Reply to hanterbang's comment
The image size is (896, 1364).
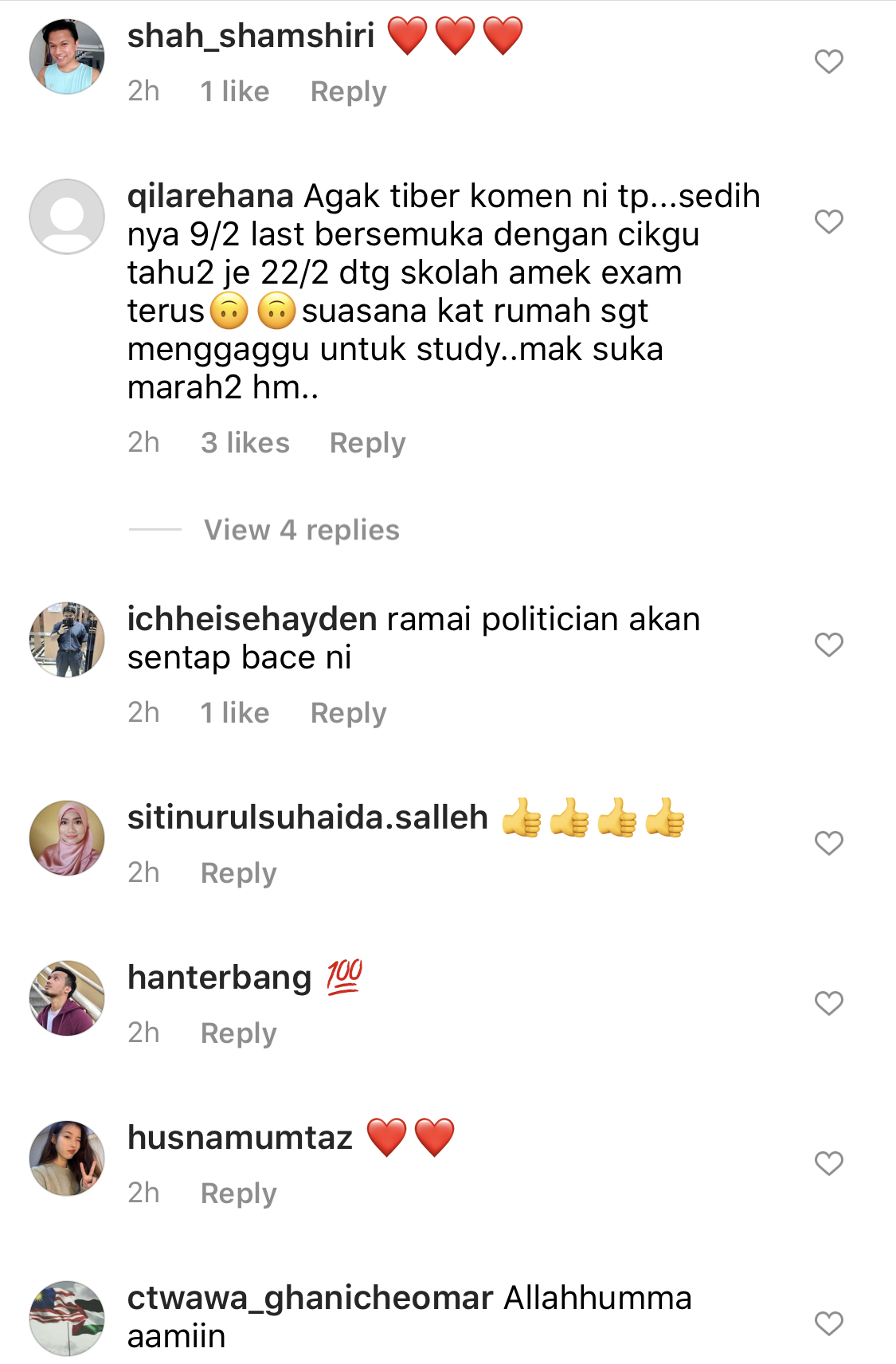(238, 1033)
